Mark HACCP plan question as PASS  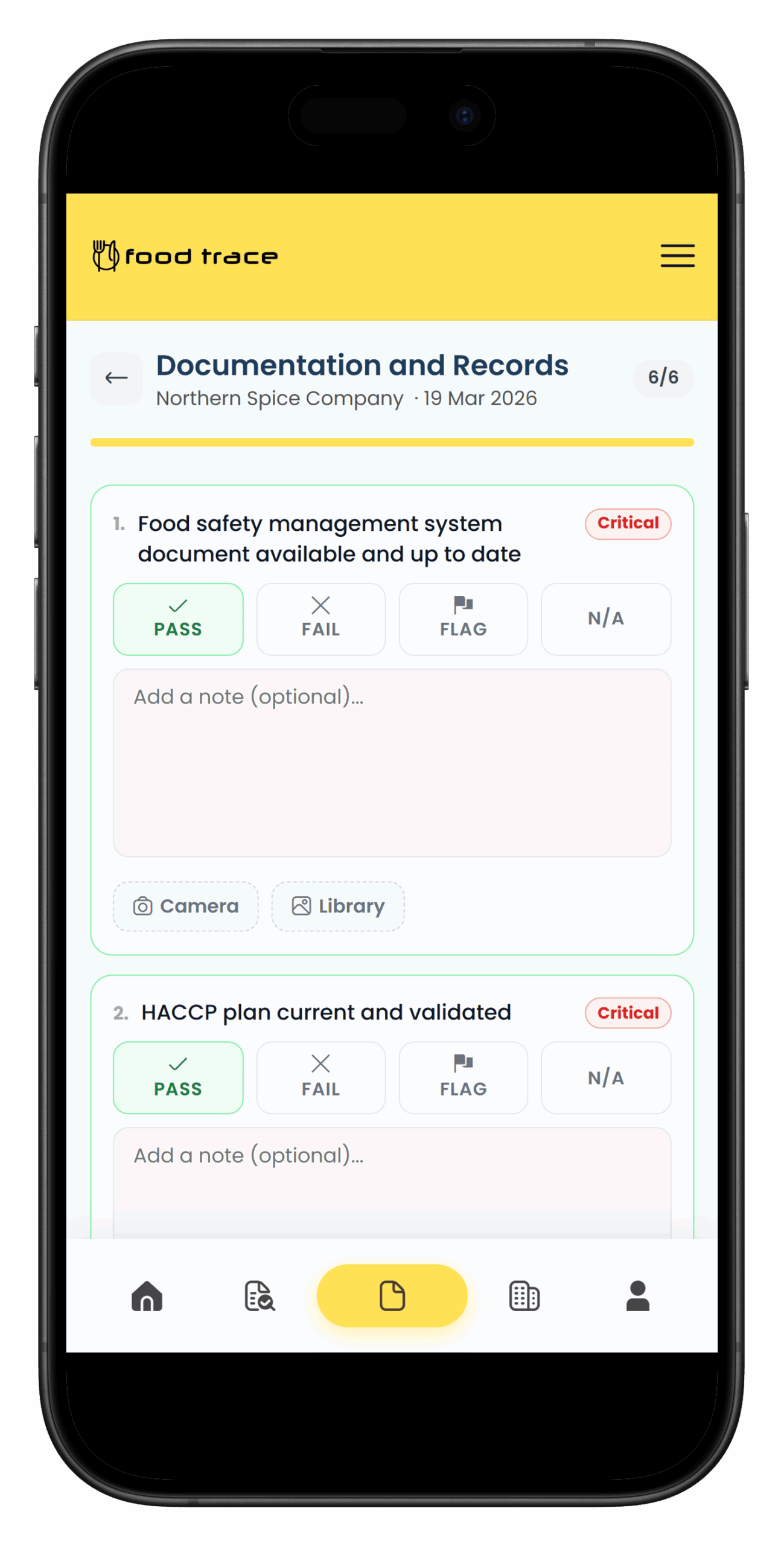178,1077
